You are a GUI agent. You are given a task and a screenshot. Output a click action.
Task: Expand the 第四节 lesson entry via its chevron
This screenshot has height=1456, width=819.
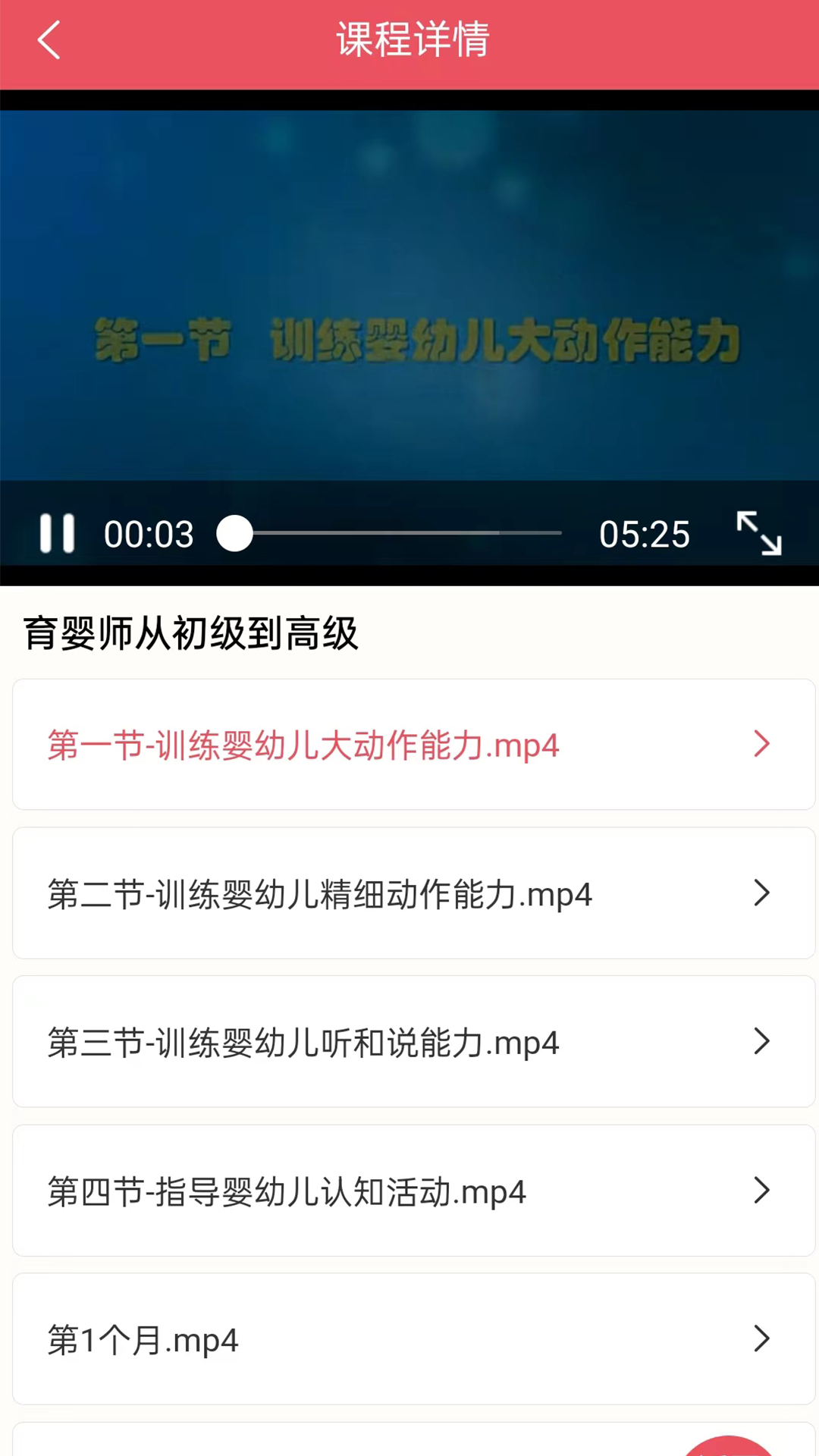tap(762, 1191)
